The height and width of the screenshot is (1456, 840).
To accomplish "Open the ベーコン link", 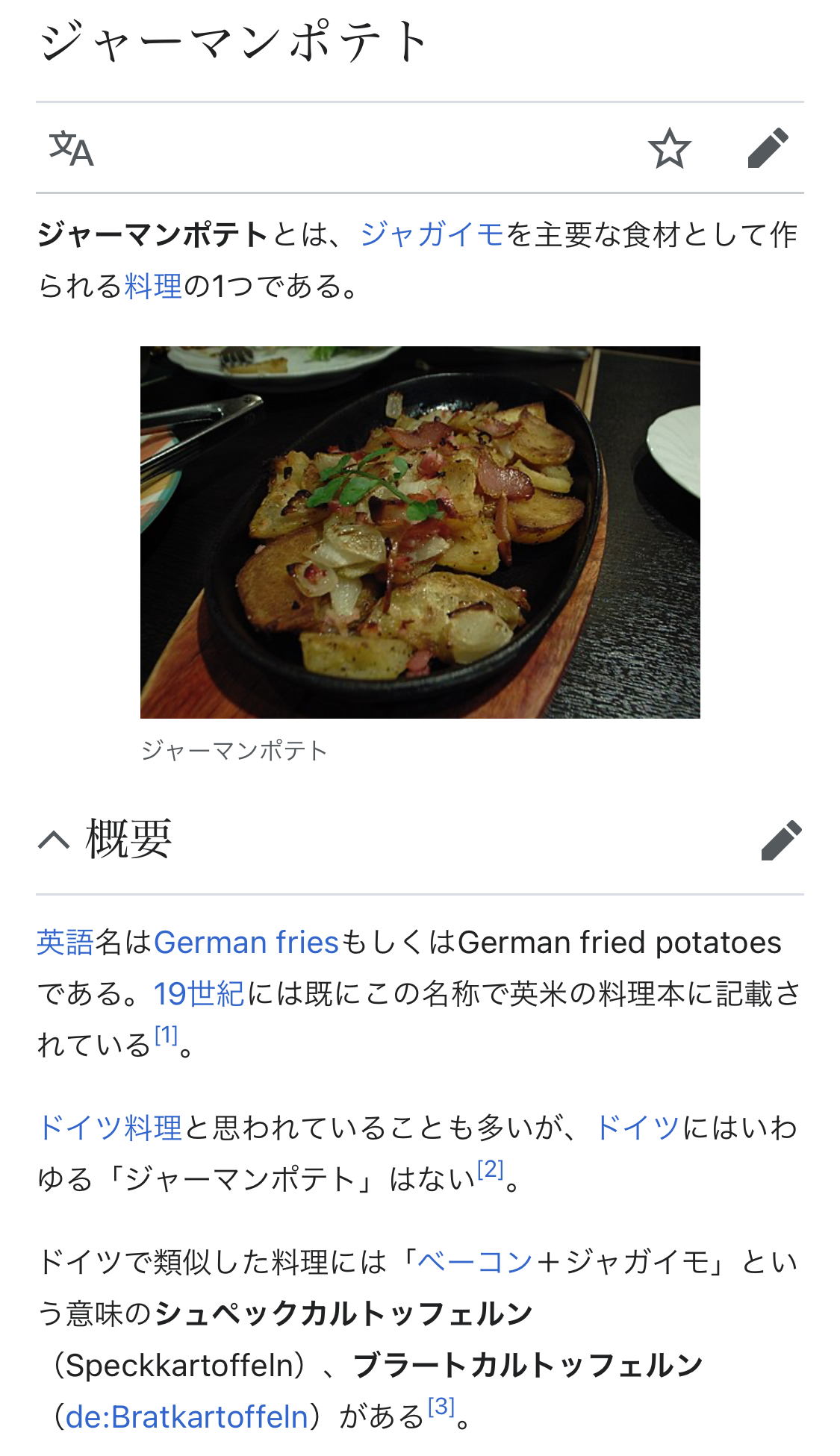I will 475,1262.
